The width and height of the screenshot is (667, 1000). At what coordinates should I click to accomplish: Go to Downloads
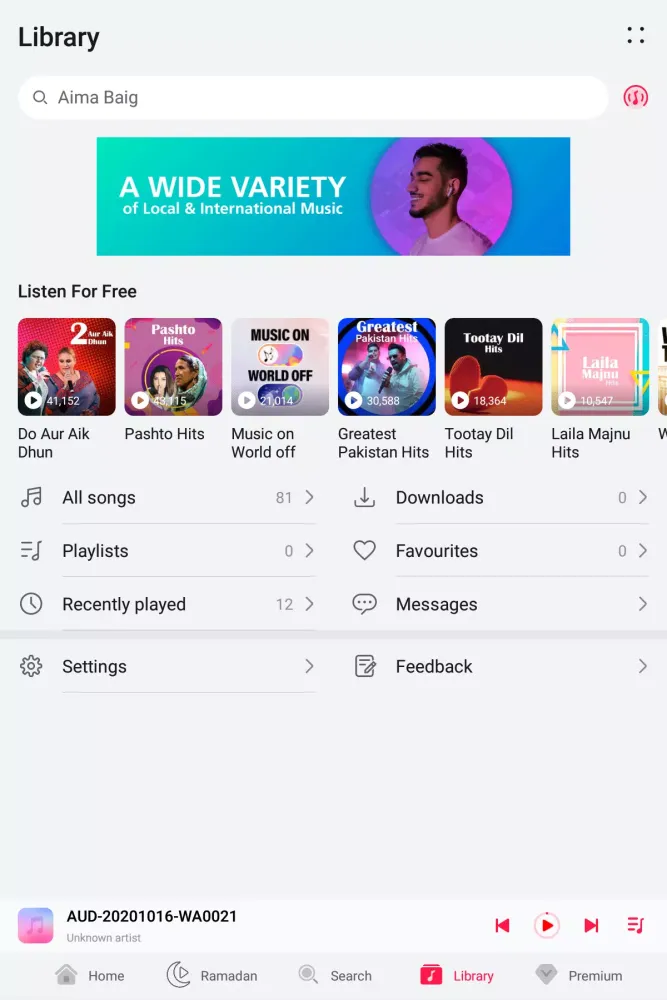pyautogui.click(x=500, y=497)
